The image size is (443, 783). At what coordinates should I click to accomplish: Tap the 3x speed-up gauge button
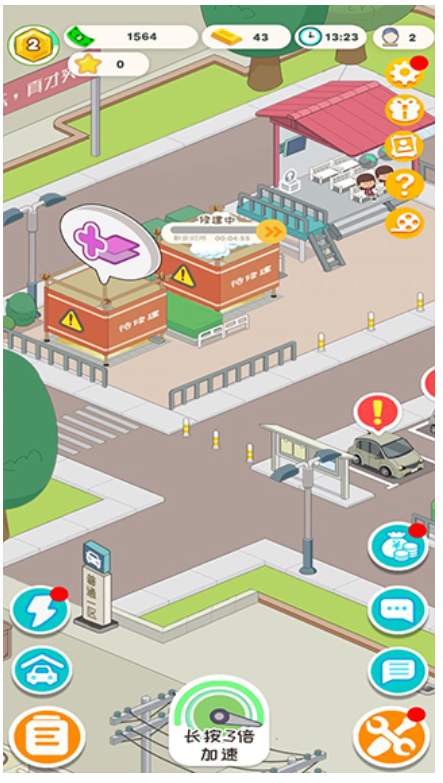click(x=219, y=721)
